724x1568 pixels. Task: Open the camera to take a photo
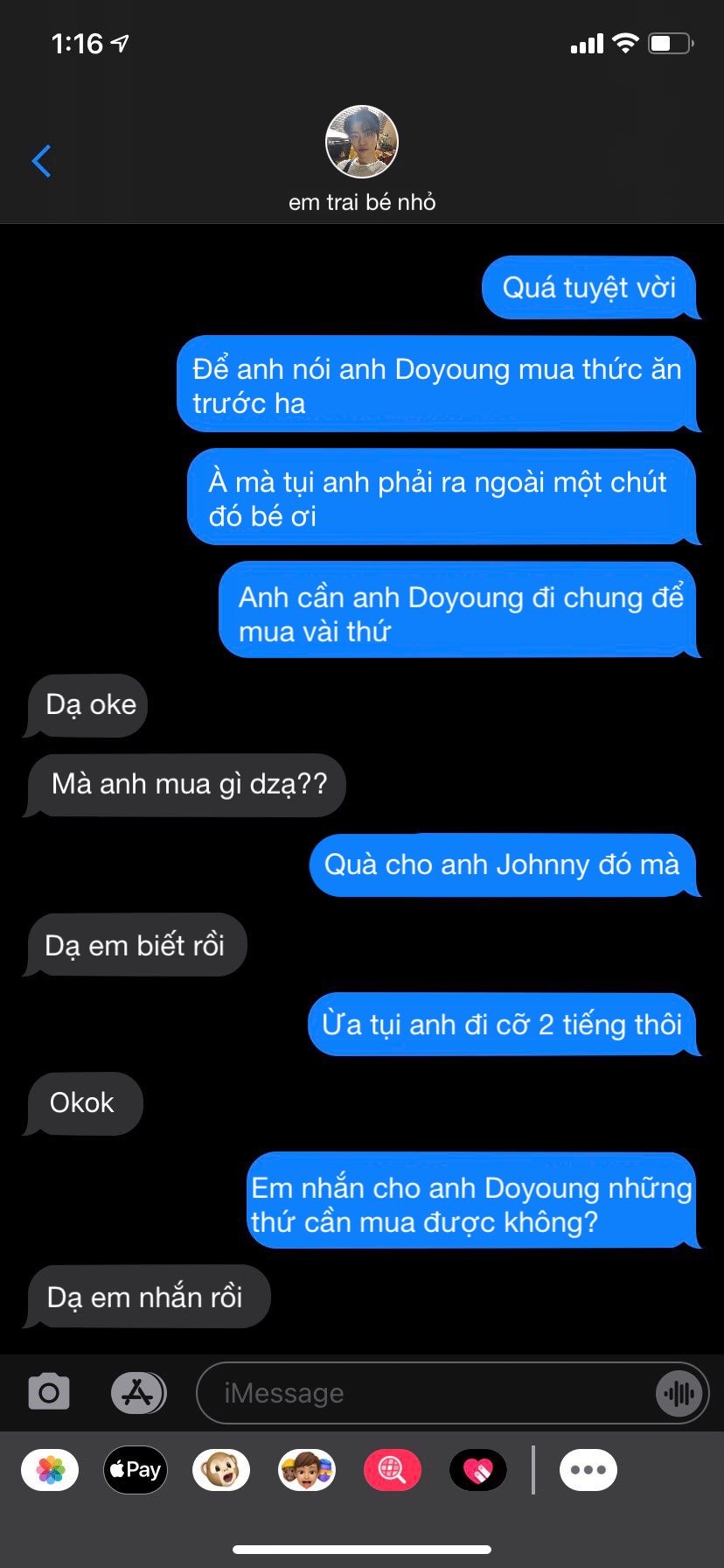click(x=49, y=1392)
